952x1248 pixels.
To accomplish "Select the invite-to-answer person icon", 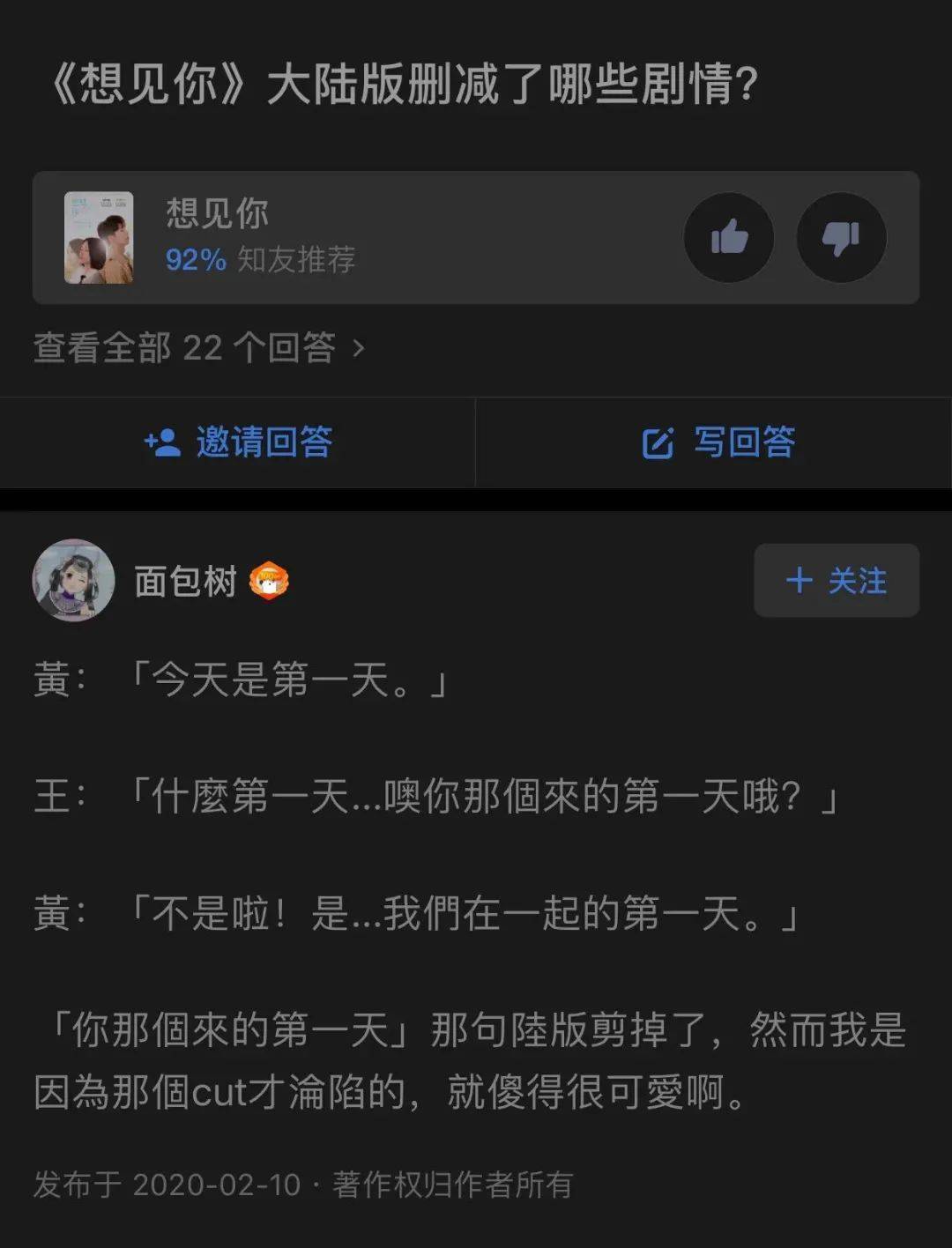I will [164, 443].
